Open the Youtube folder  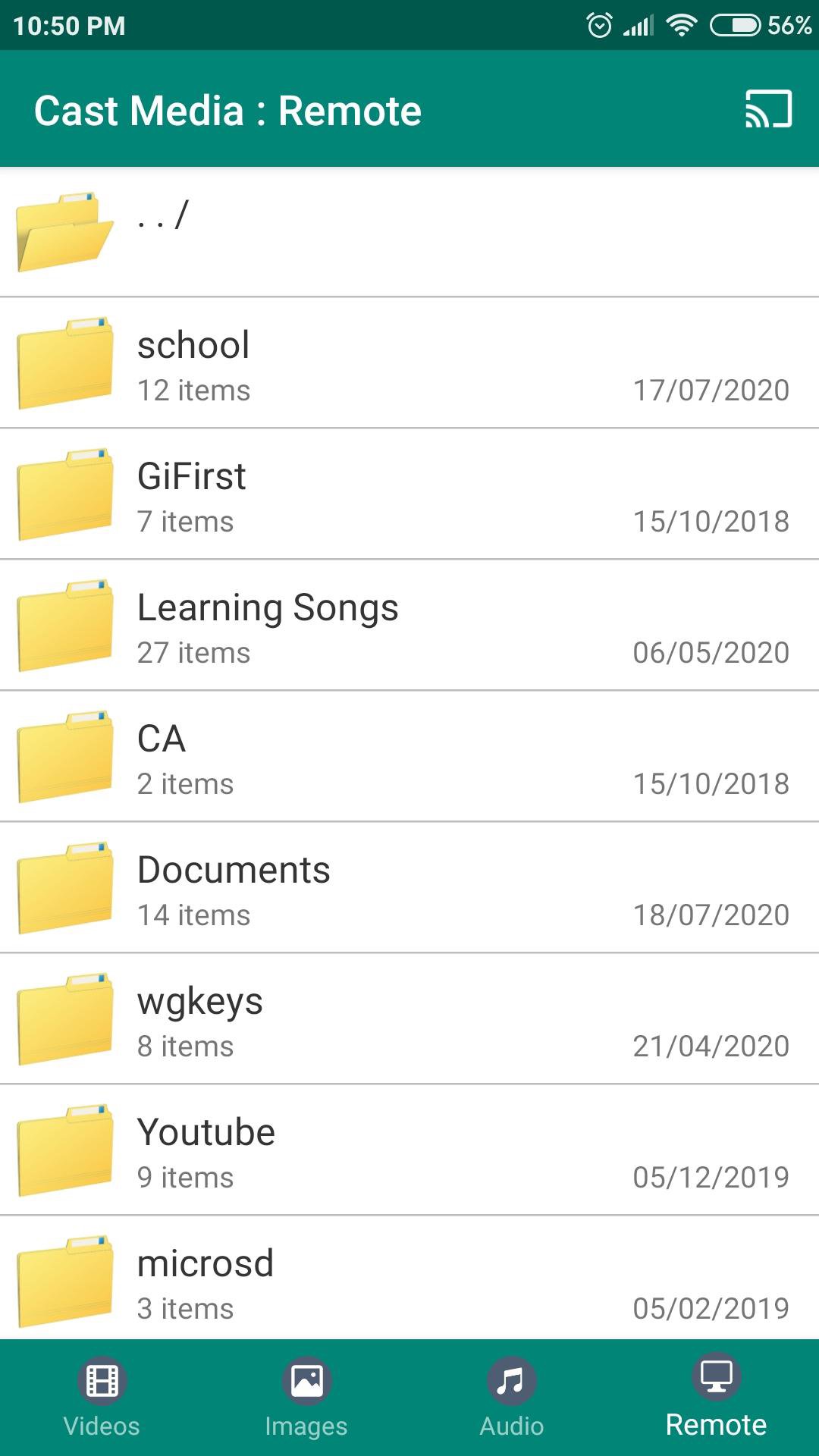click(409, 1150)
